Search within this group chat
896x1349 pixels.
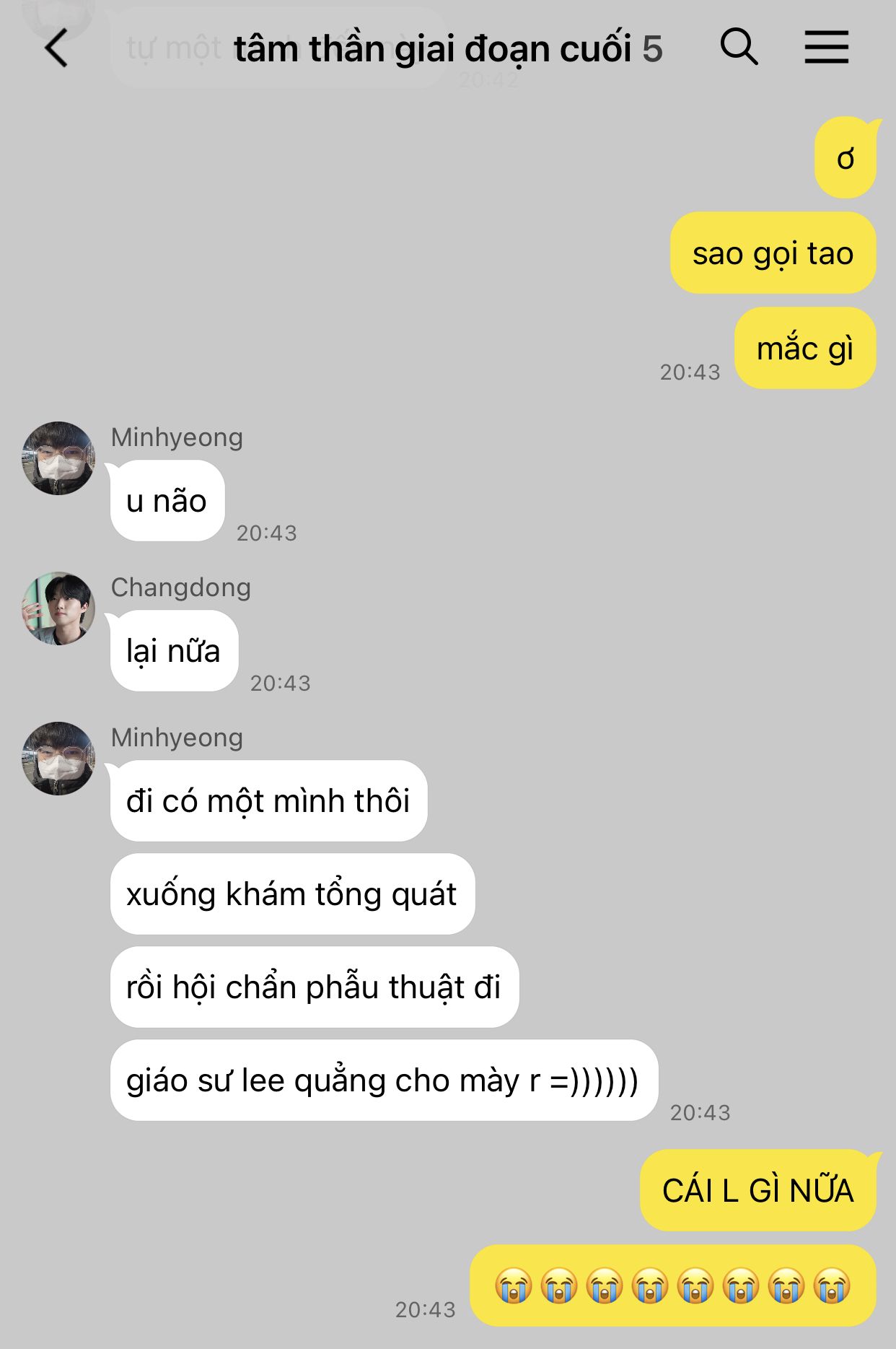click(x=739, y=48)
